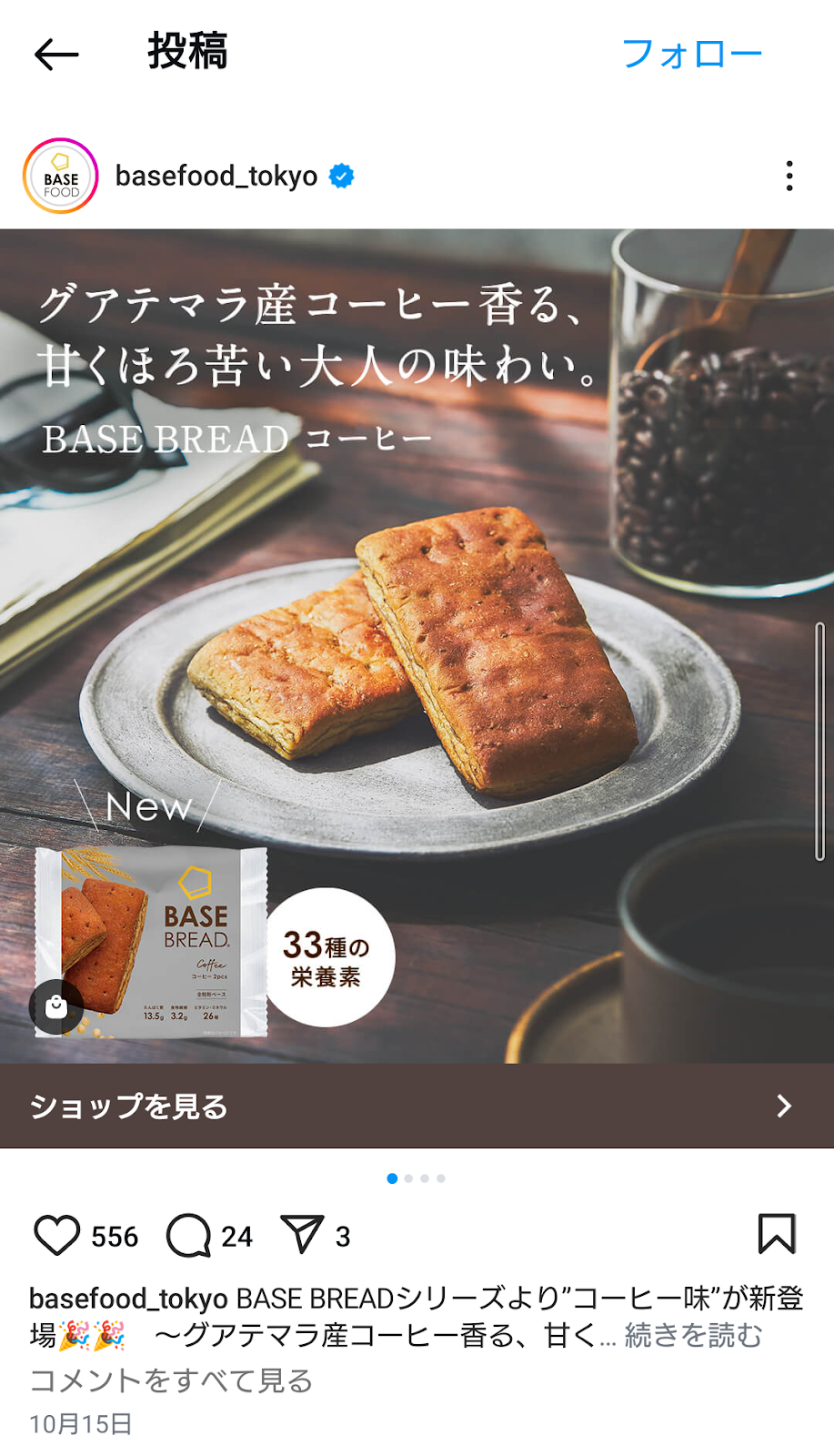Expand the caption with 続きを読む

coord(693,1335)
